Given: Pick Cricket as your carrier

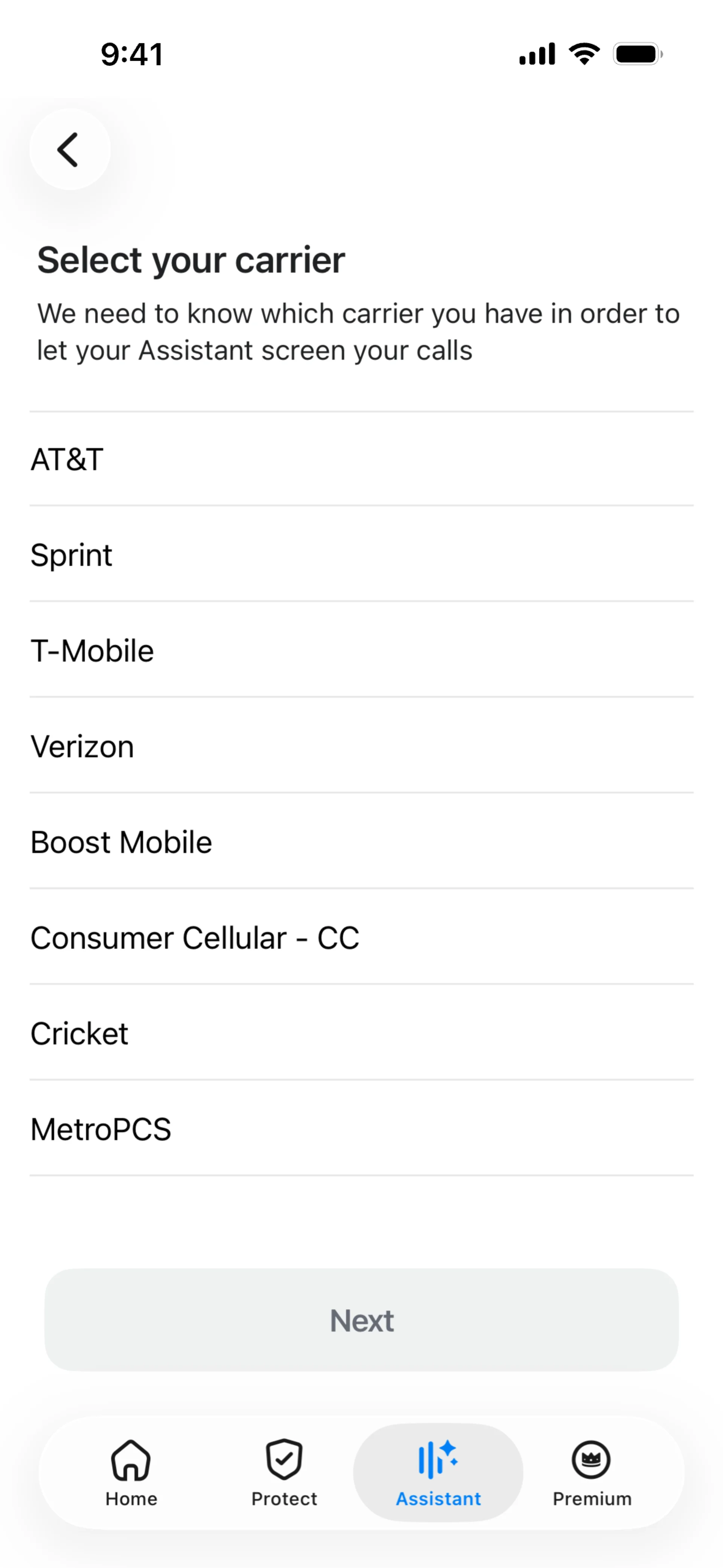Looking at the screenshot, I should [x=361, y=1033].
